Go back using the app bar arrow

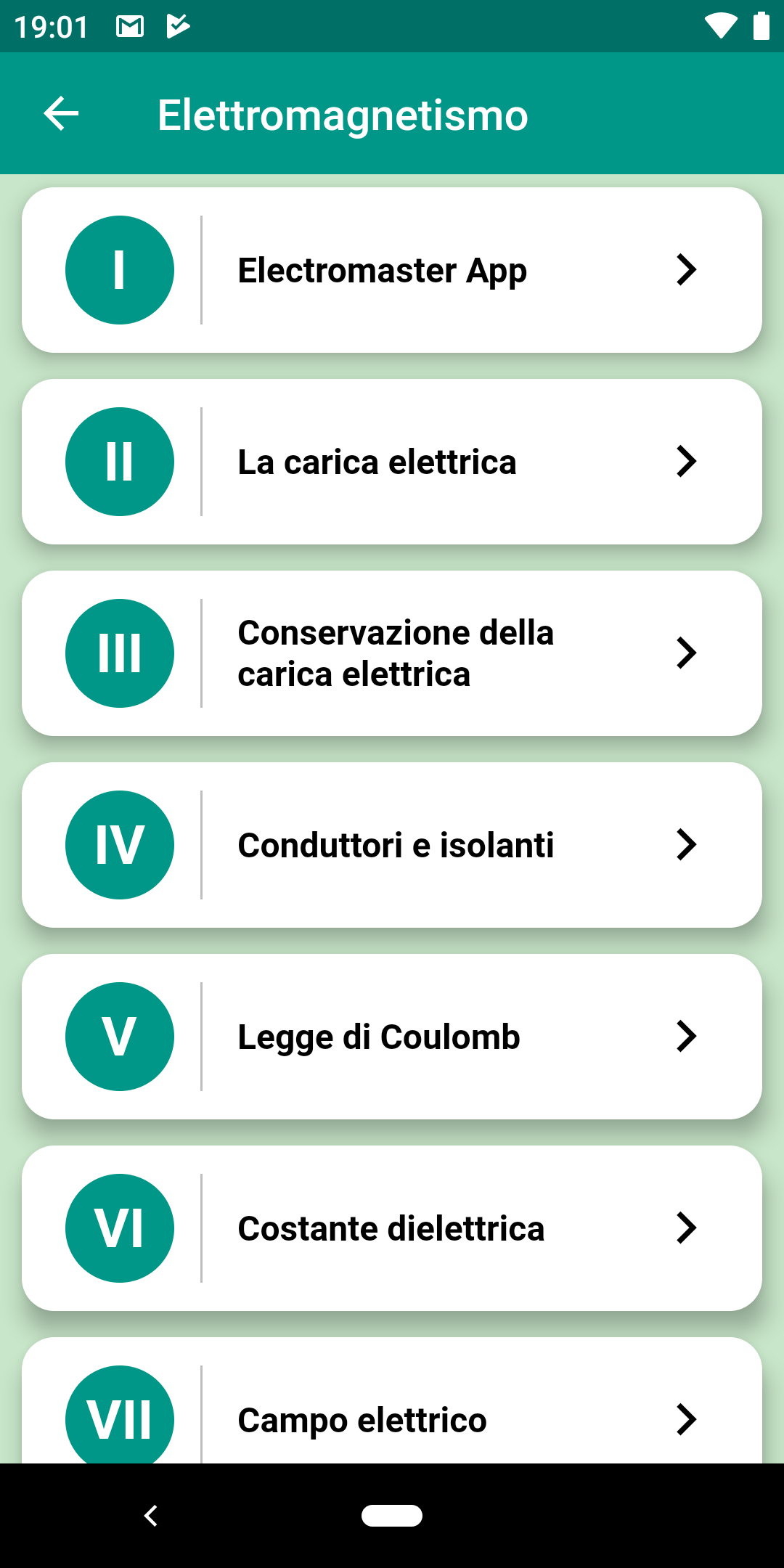(x=61, y=114)
